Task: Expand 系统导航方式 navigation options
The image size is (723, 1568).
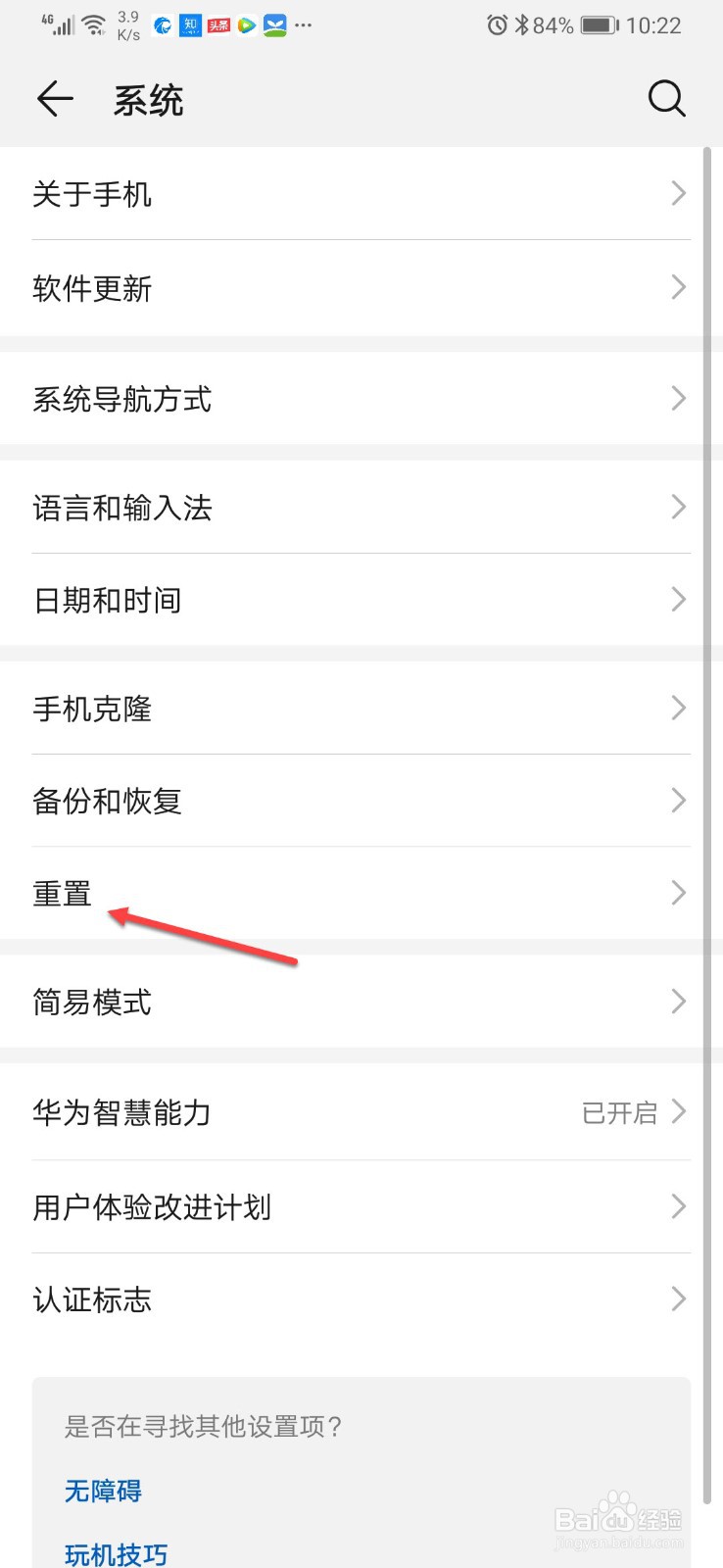Action: pos(361,398)
